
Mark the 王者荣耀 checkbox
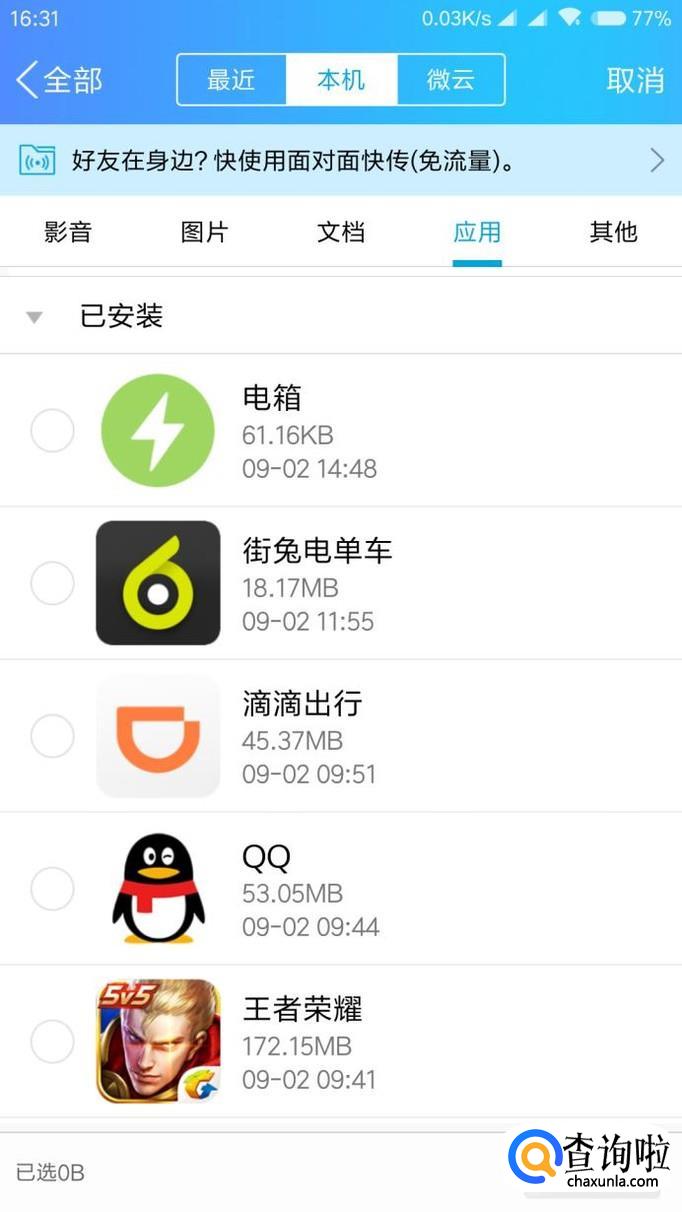(x=52, y=1042)
